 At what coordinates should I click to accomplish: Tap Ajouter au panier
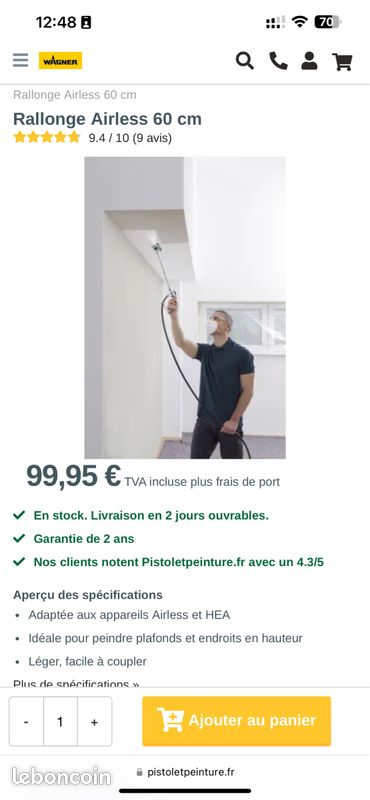[x=236, y=721]
